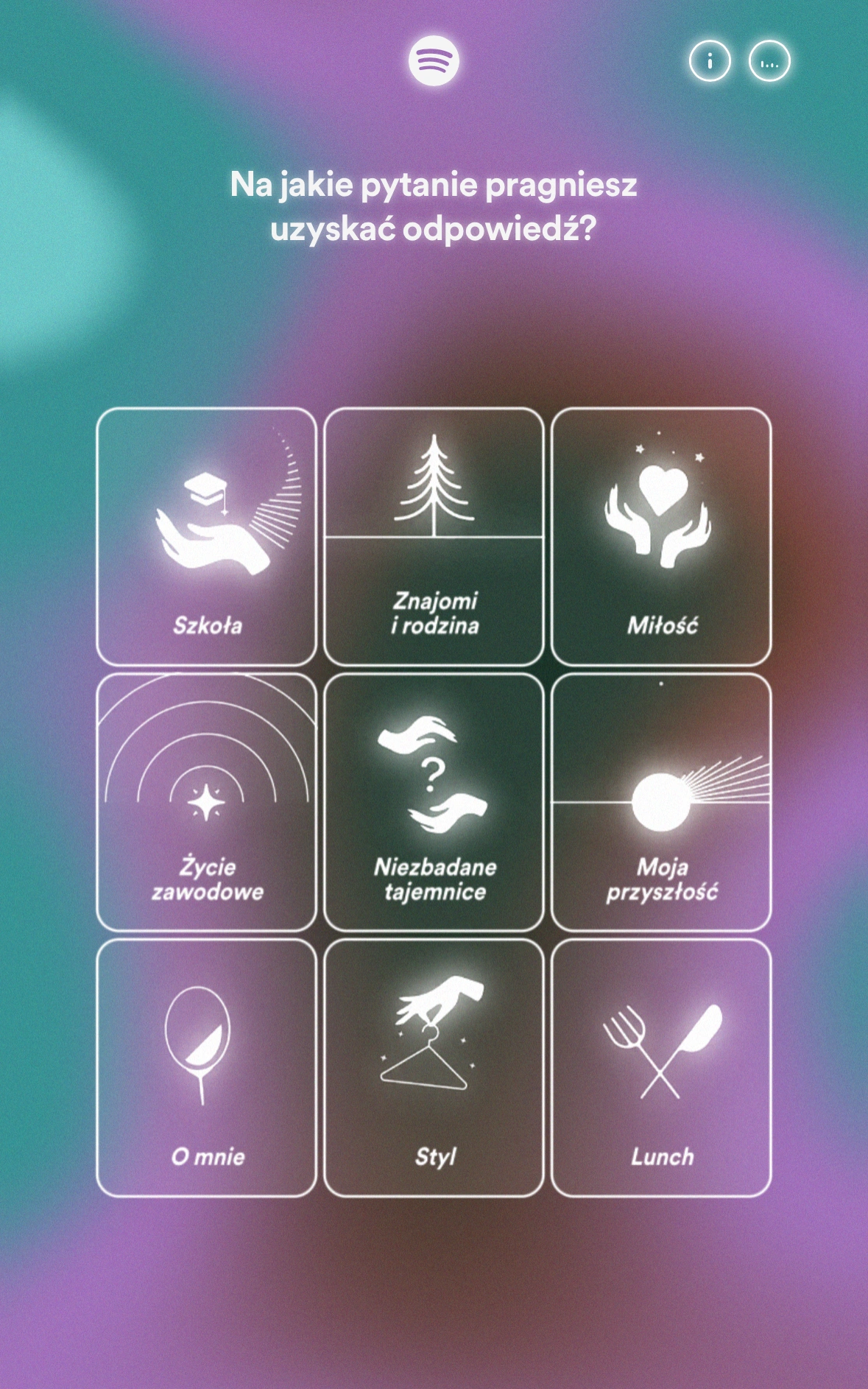Choose the Niezbadane tajemnice card

pyautogui.click(x=434, y=802)
